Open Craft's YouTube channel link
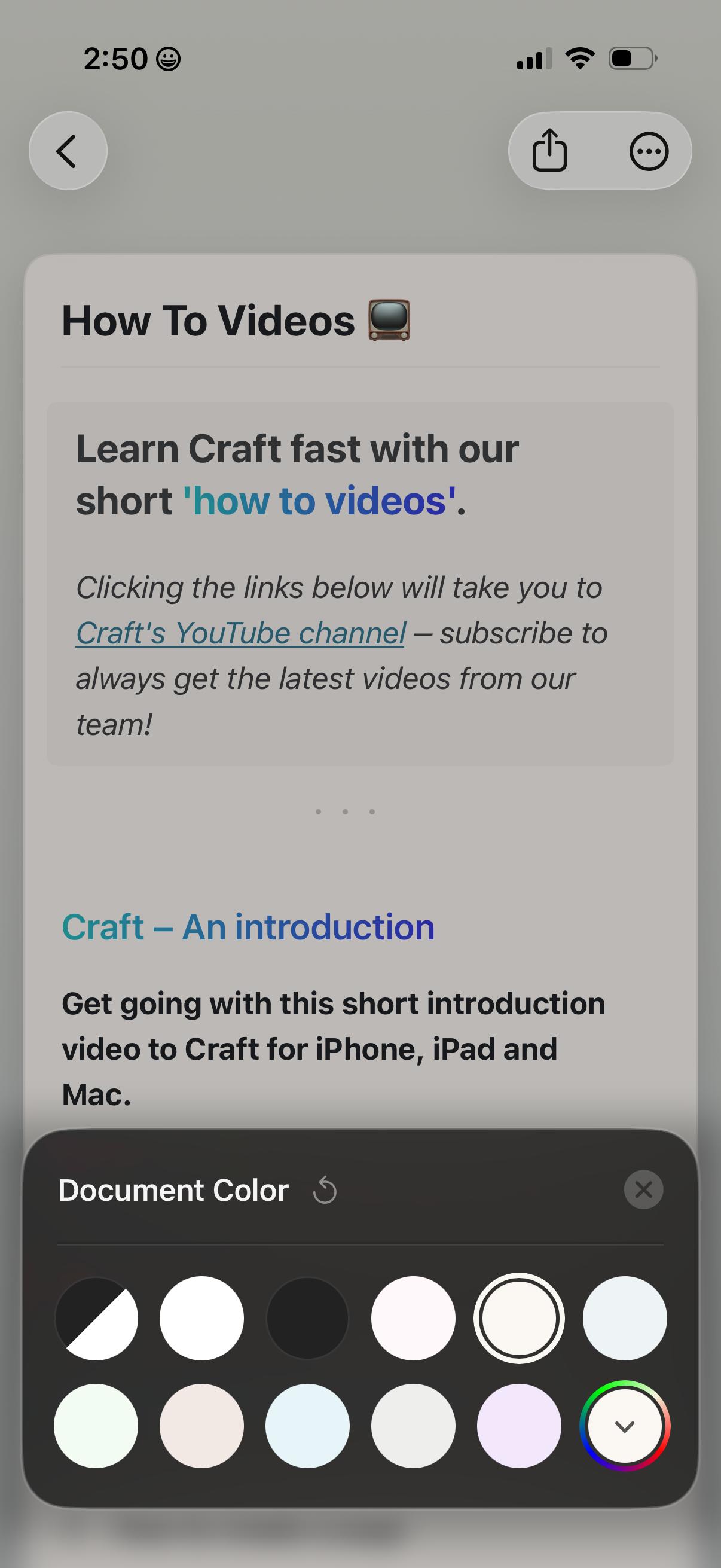Screen dimensions: 721x1568 pos(240,633)
